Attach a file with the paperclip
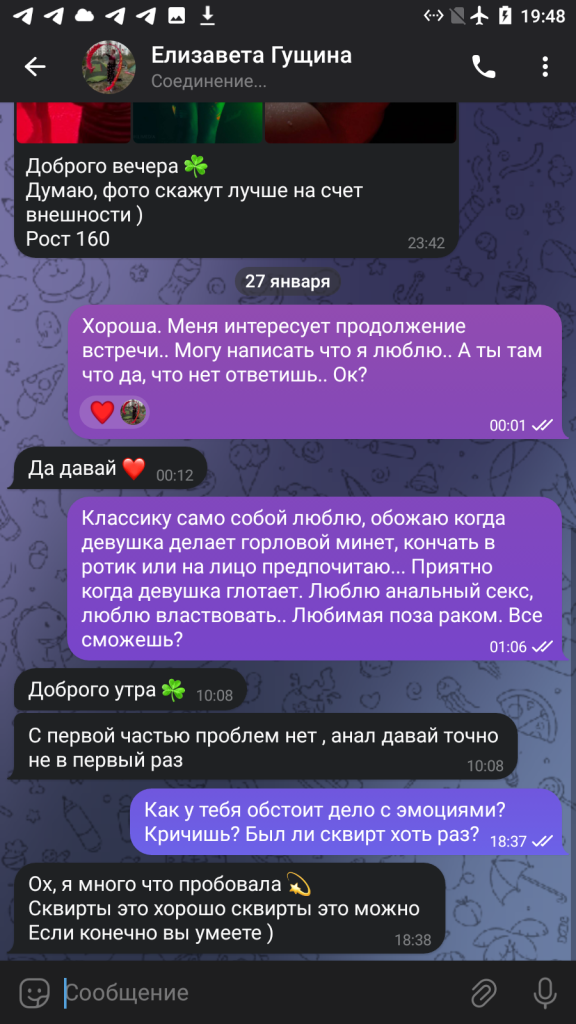Screen dimensions: 576x1024 (x=484, y=993)
